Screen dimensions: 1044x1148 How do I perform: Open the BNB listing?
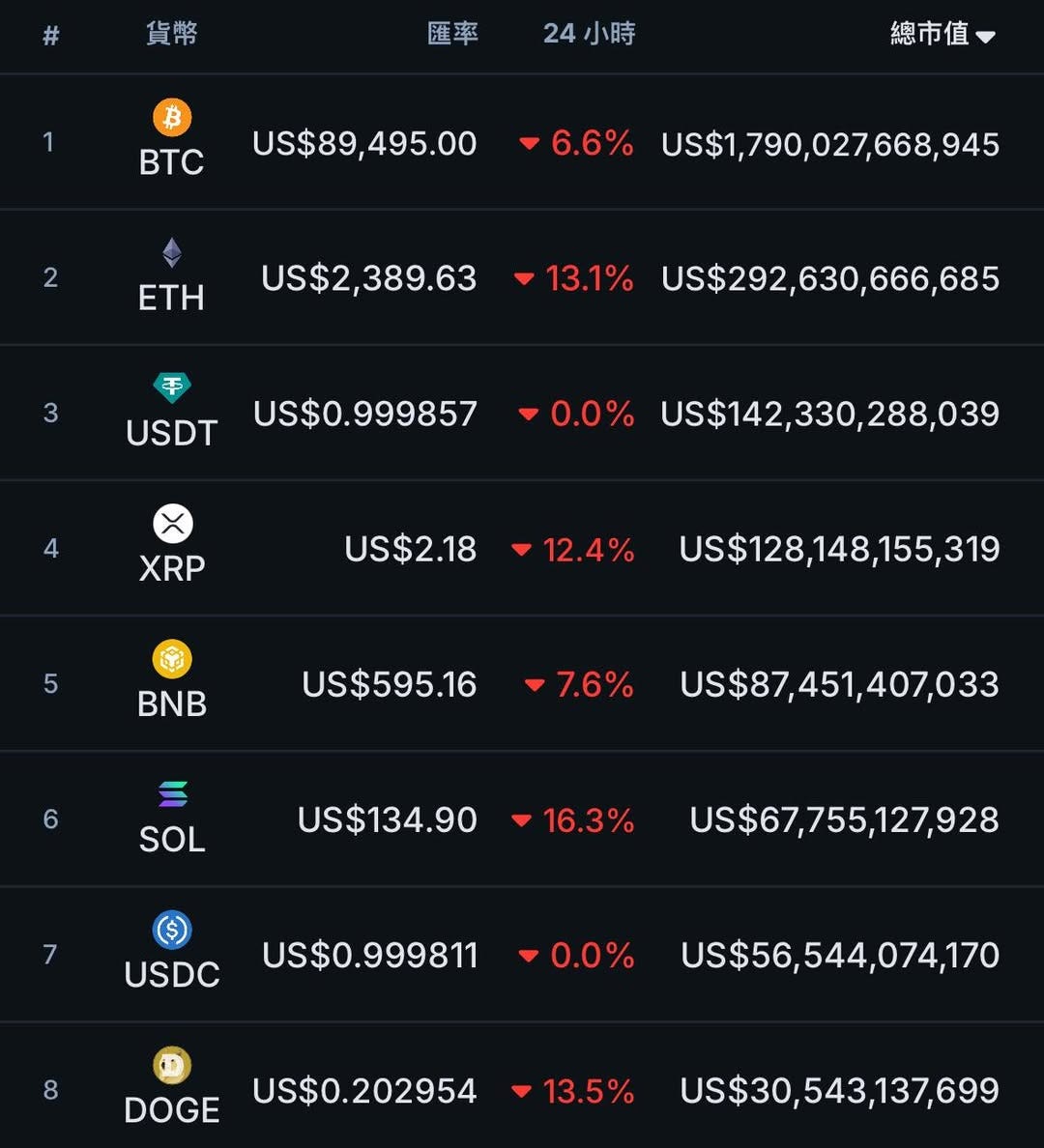point(172,683)
